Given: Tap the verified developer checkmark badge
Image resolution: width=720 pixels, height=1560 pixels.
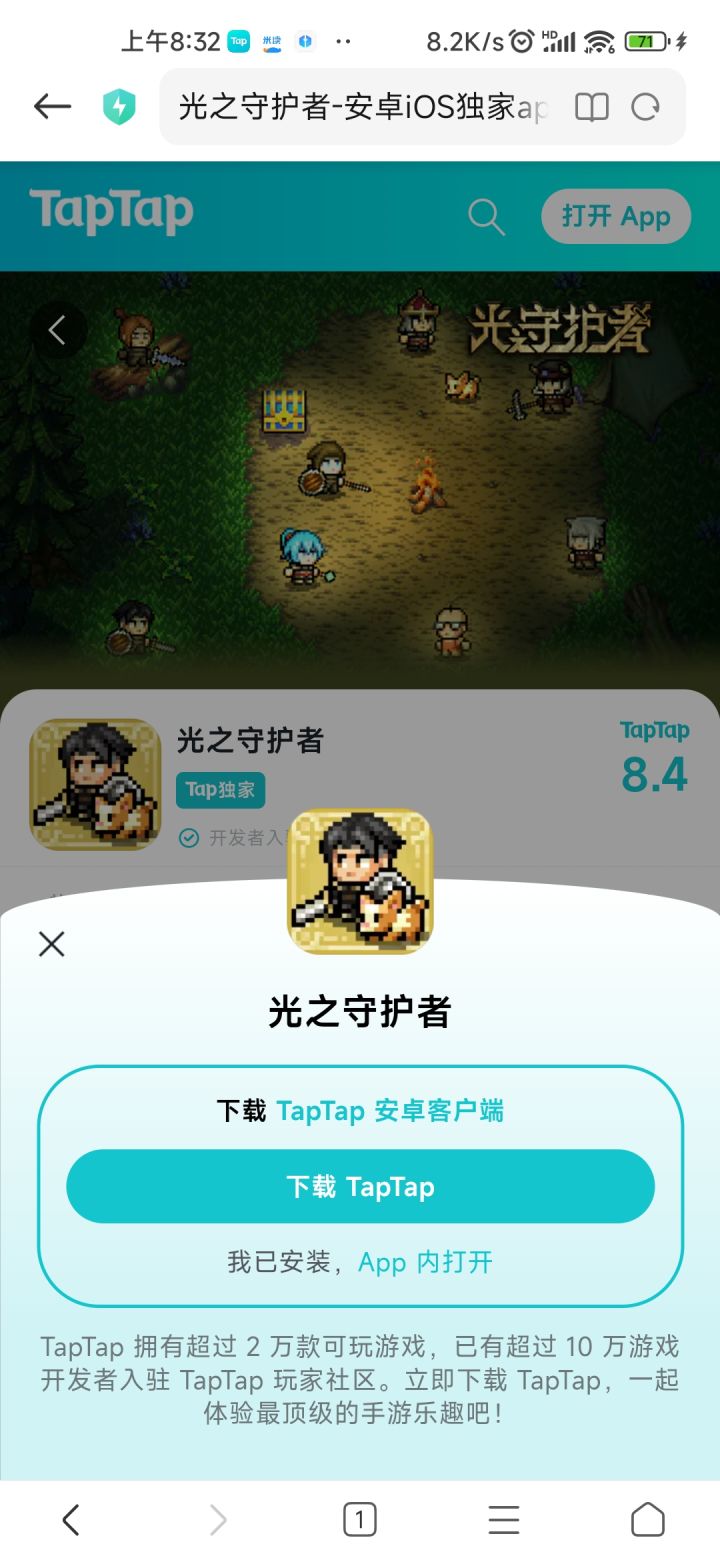Looking at the screenshot, I should click(189, 837).
